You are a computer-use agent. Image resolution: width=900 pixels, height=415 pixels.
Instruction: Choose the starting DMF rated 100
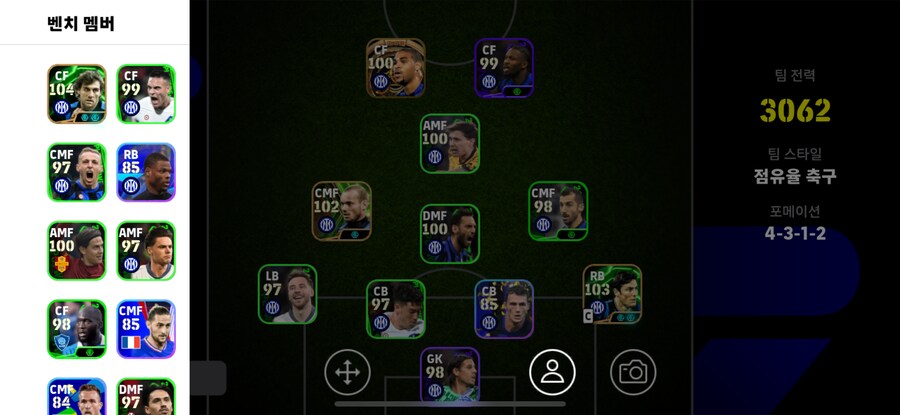449,234
